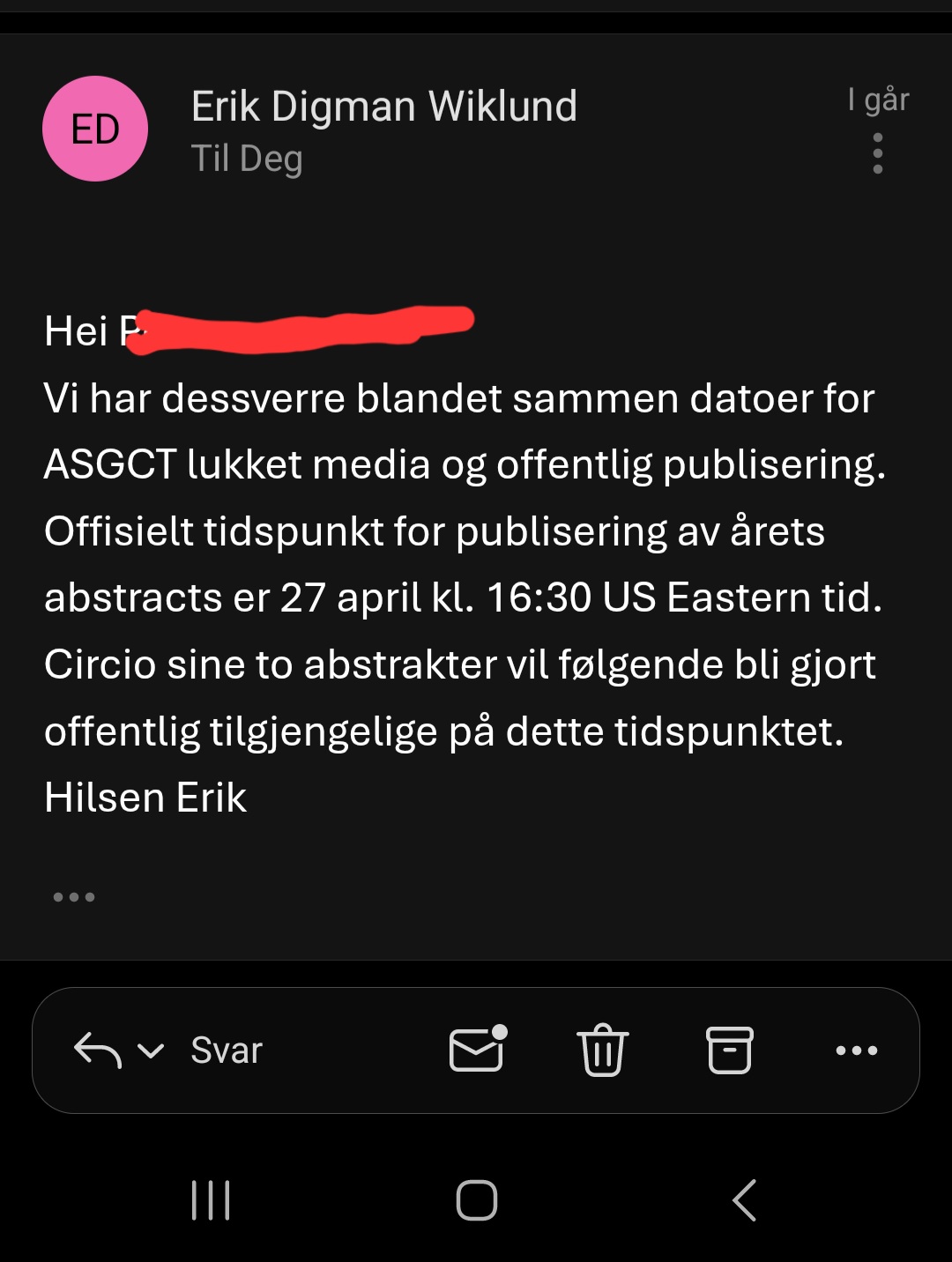The height and width of the screenshot is (1262, 952).
Task: Open reply options dropdown arrow
Action: coord(152,1050)
